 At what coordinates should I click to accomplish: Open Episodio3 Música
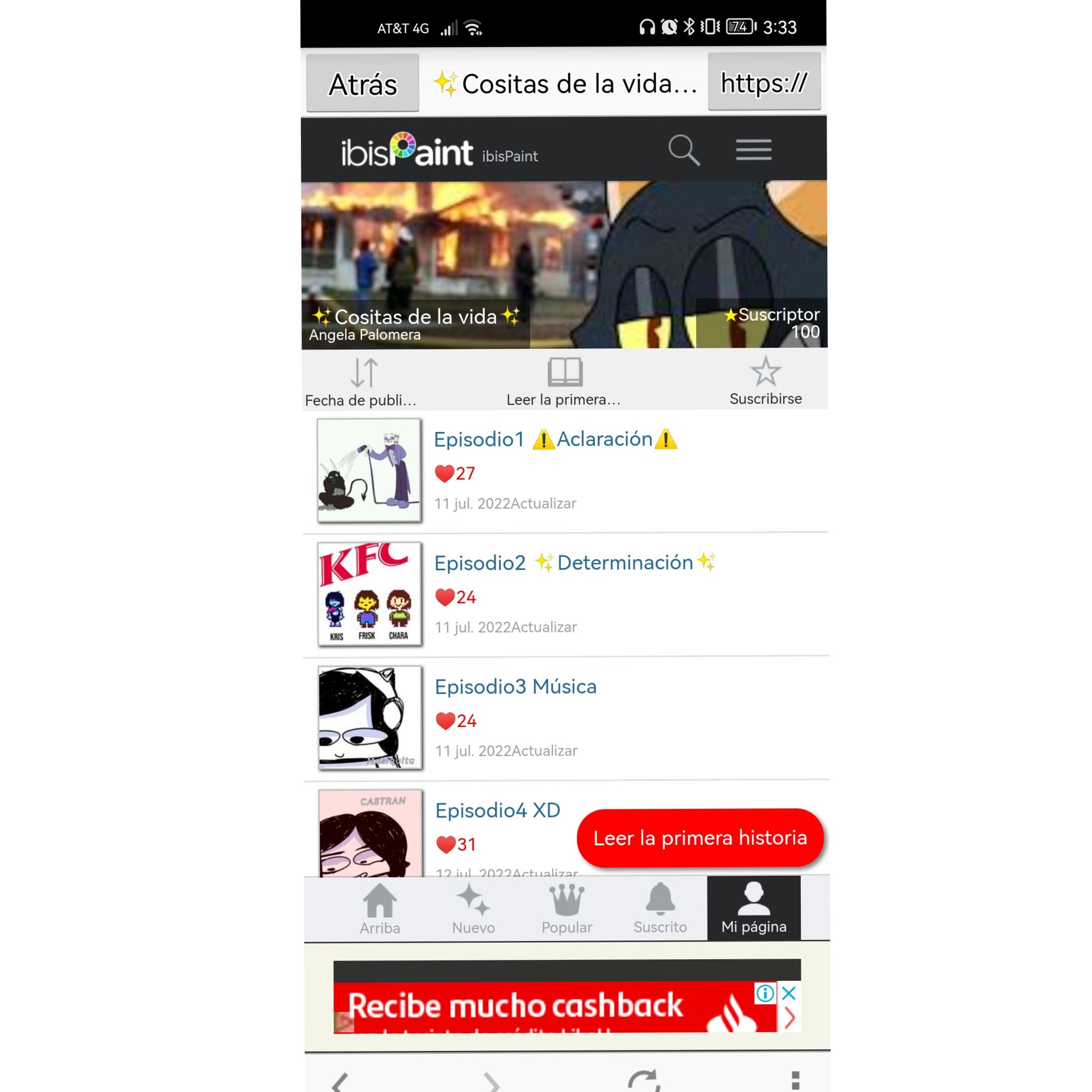(516, 686)
